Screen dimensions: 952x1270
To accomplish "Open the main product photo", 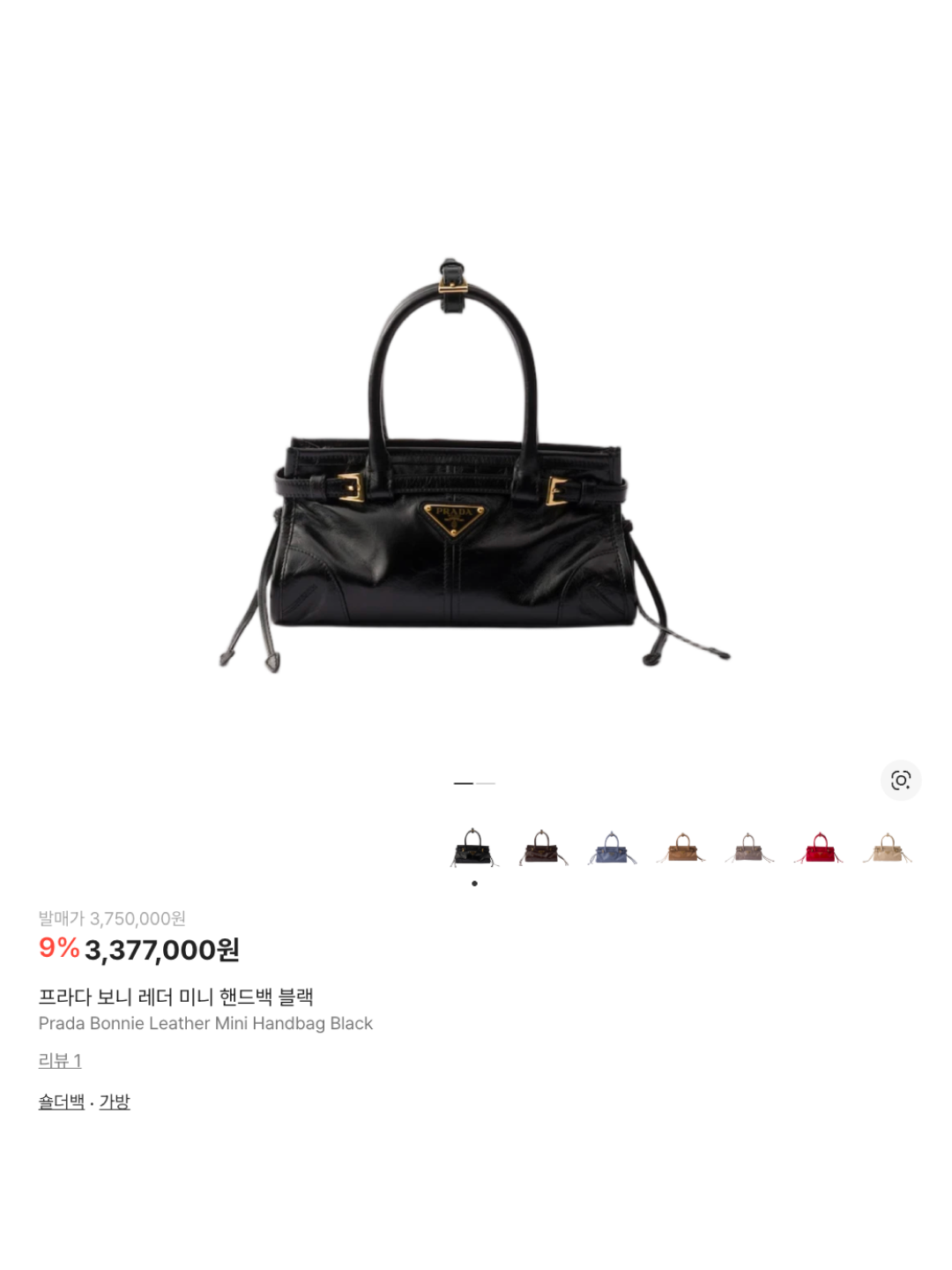I will (476, 459).
